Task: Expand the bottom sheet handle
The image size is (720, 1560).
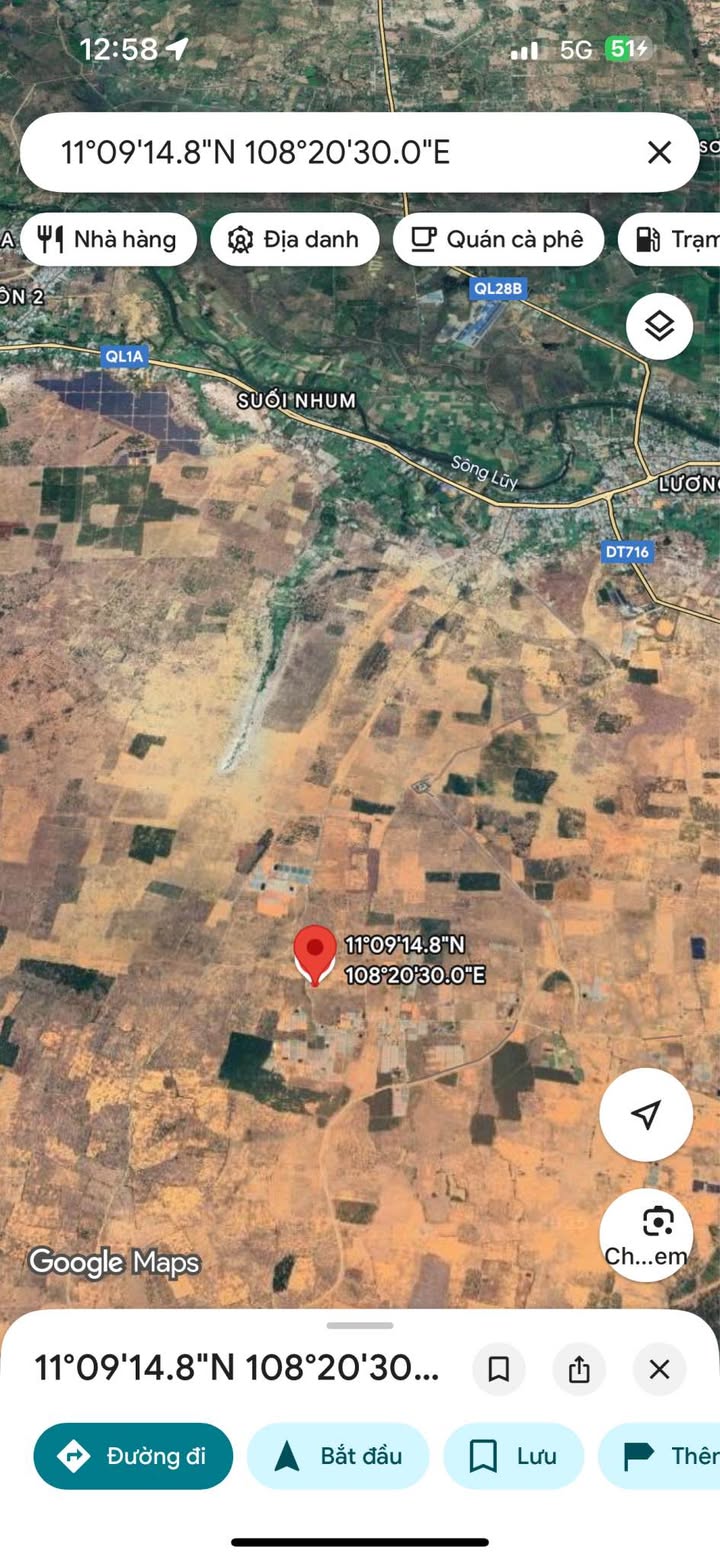Action: [360, 1326]
